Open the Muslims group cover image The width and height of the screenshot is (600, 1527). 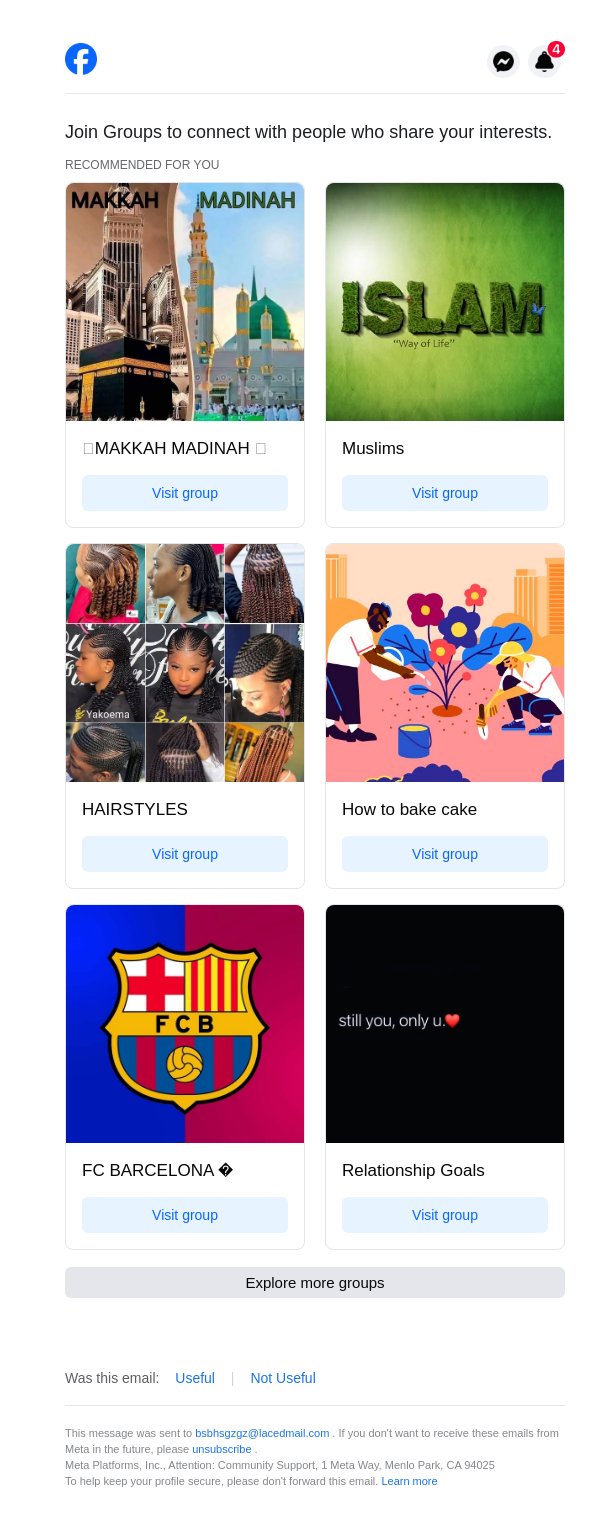click(x=445, y=301)
